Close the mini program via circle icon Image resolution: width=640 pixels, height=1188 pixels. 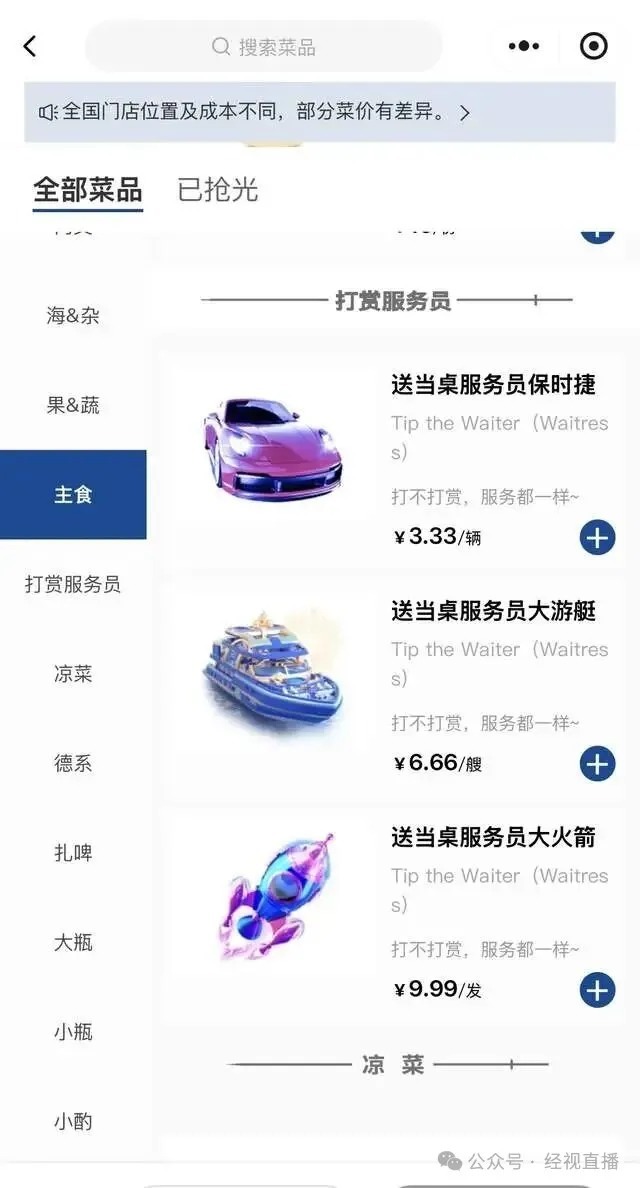[593, 46]
